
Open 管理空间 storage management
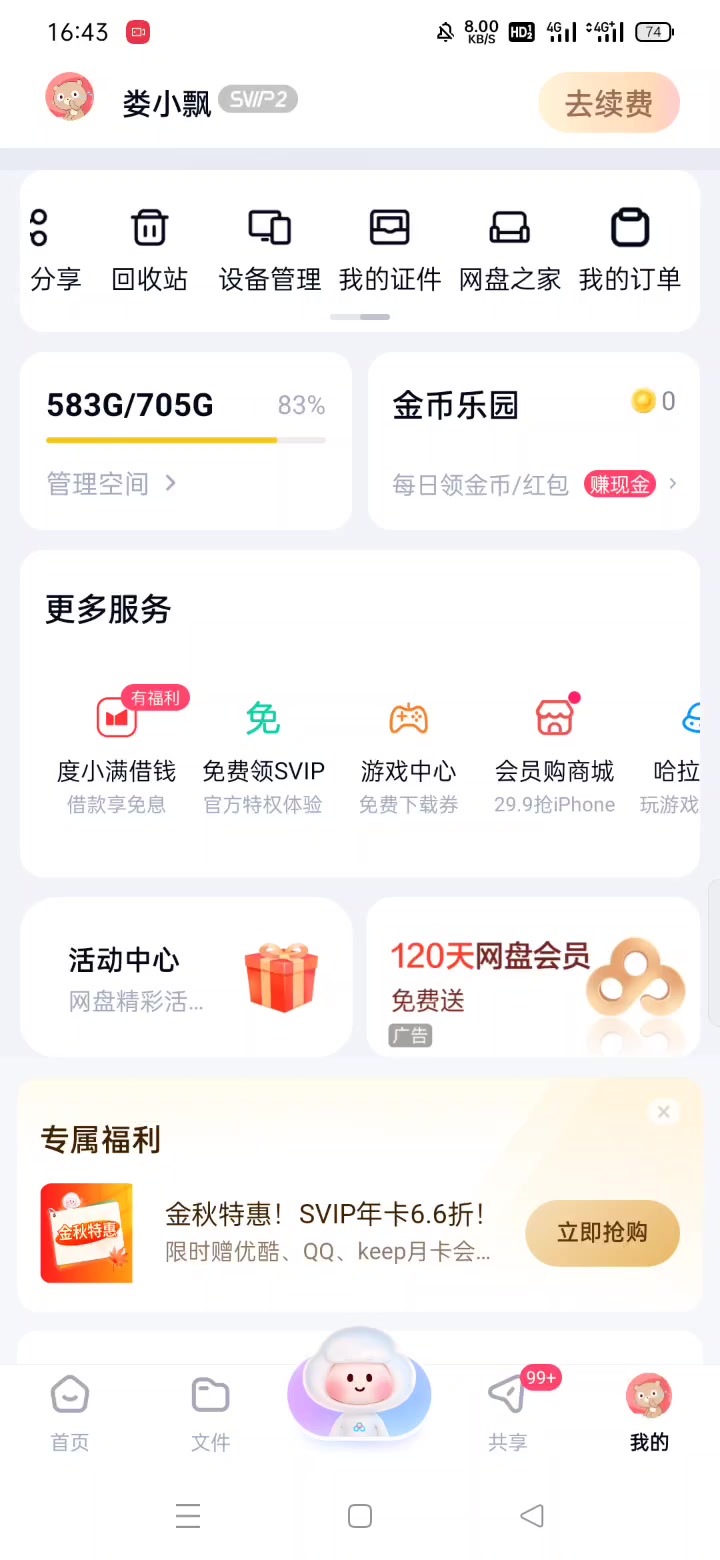point(111,484)
